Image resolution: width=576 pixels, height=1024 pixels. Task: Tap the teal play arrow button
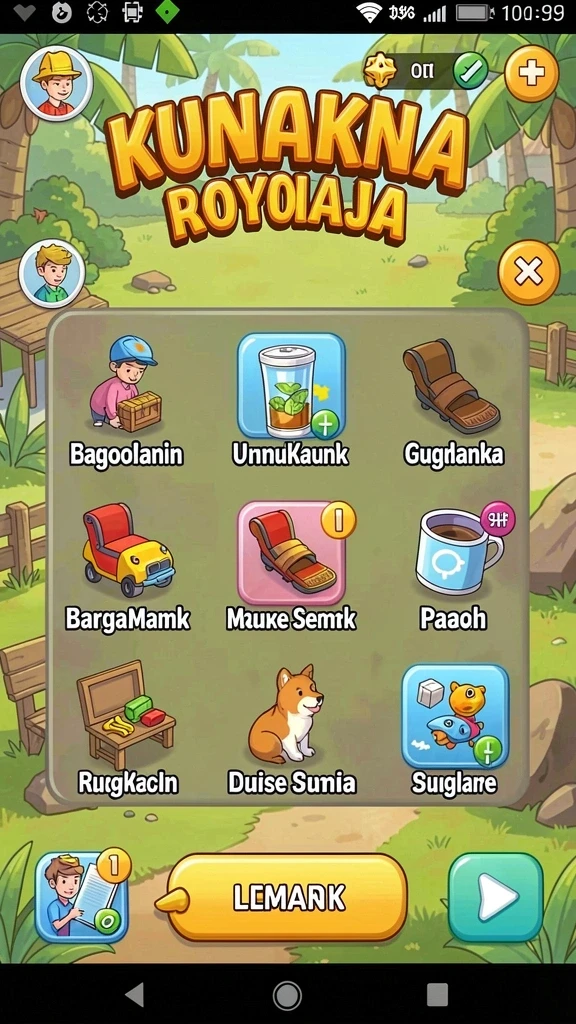(x=496, y=897)
